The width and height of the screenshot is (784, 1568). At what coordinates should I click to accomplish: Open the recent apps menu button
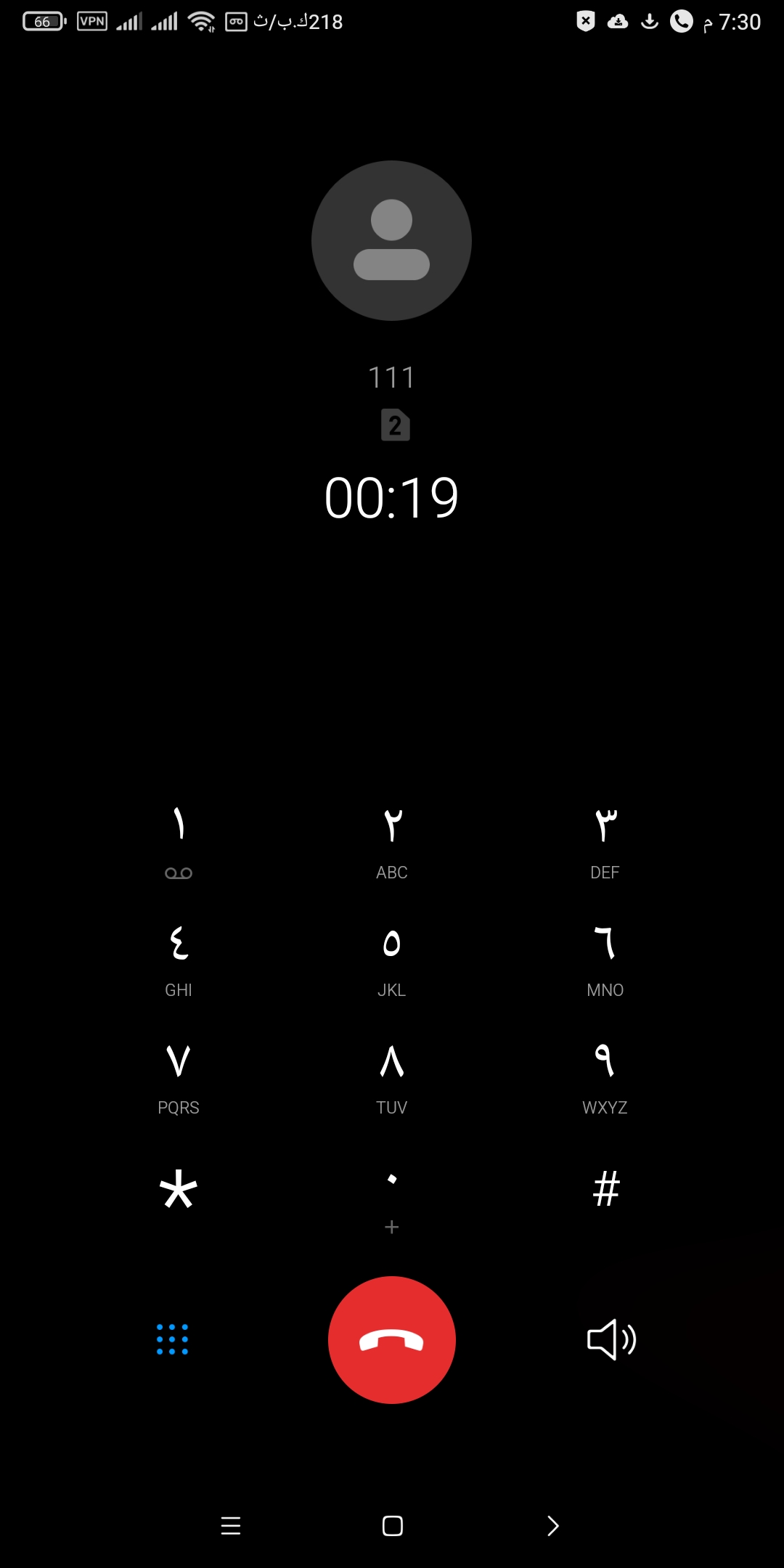[x=231, y=1526]
